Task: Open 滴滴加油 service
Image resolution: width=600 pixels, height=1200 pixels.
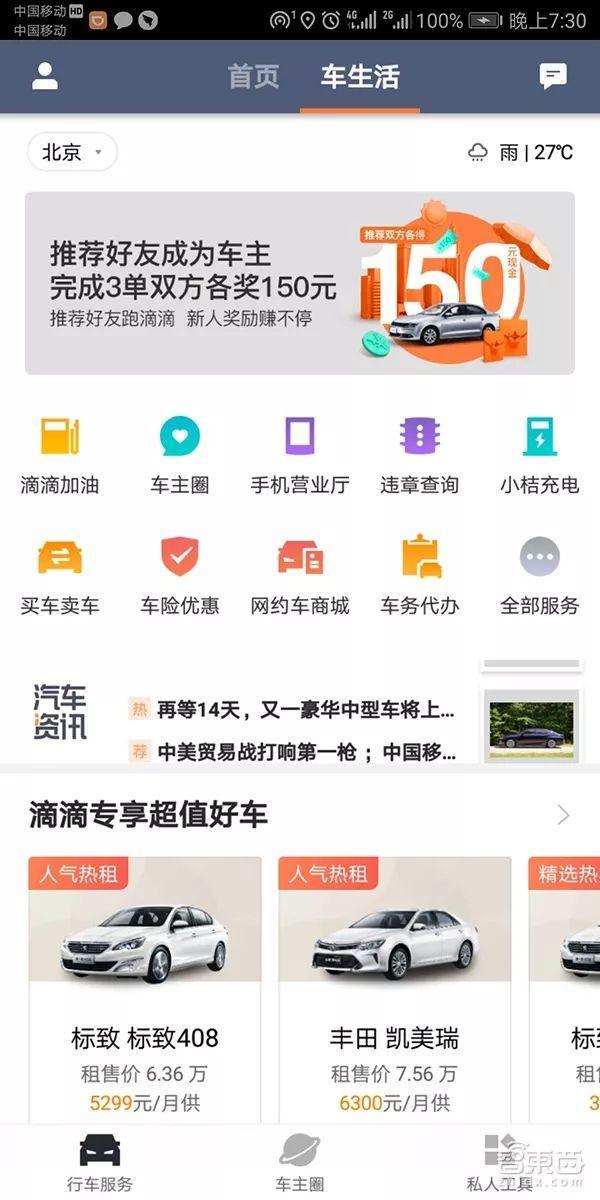Action: (60, 455)
